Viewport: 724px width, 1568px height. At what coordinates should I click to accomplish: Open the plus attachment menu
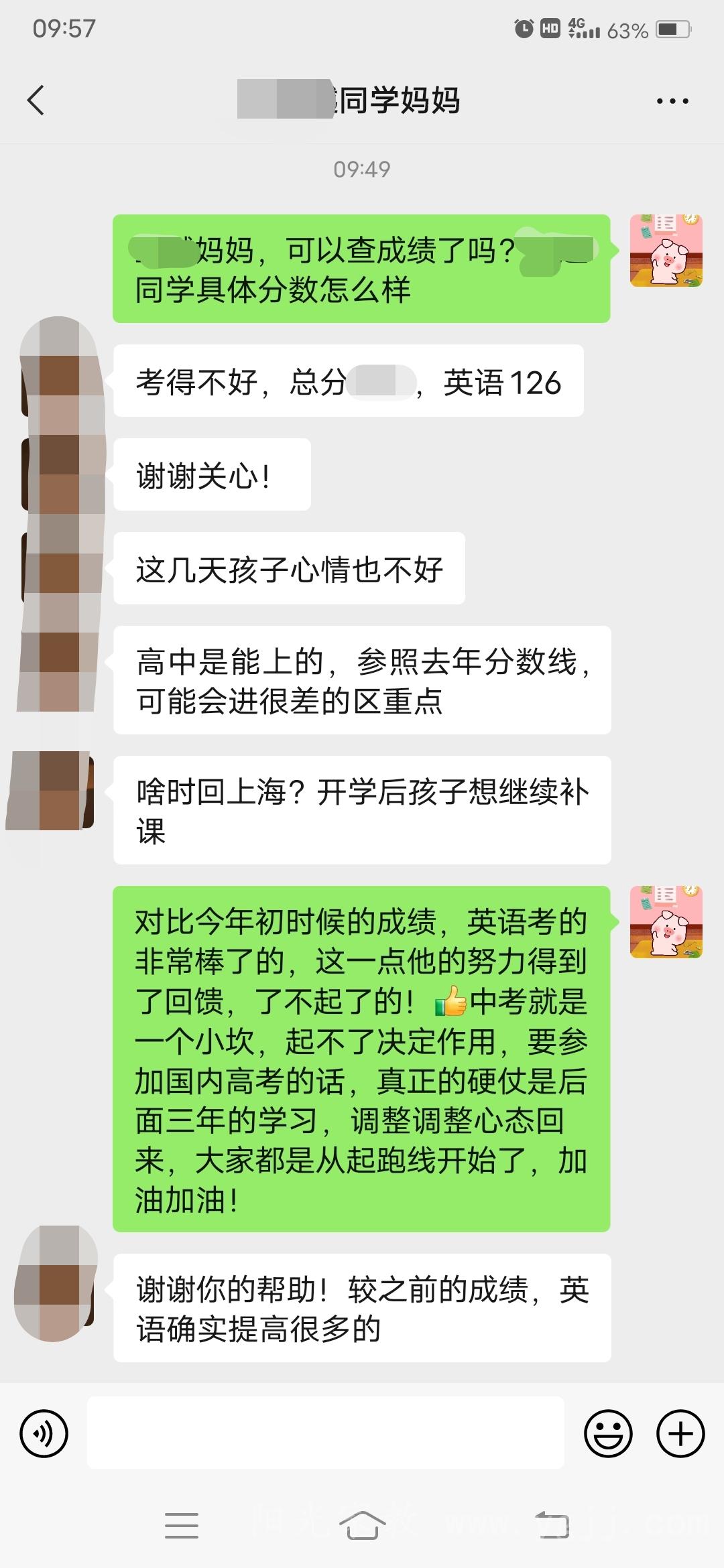pos(680,1433)
